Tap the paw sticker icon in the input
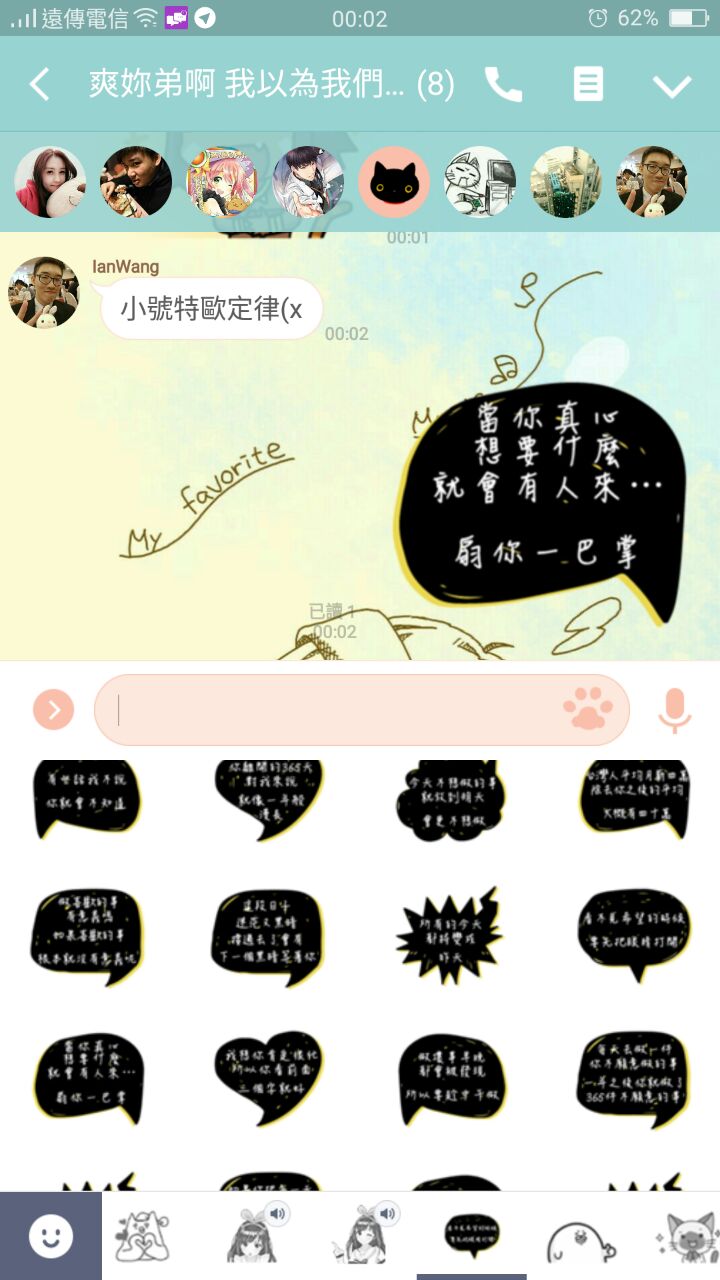The image size is (720, 1280). tap(588, 709)
